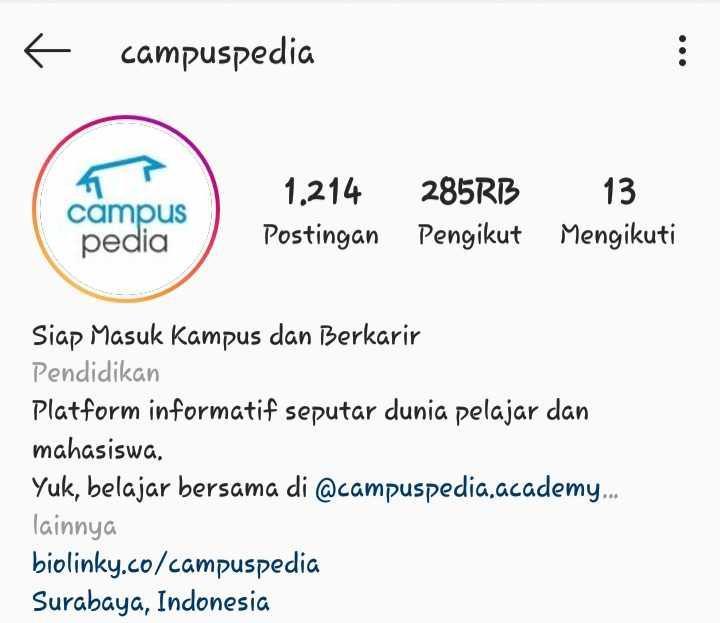Open the 13 Mengikuti following list
The image size is (720, 623).
[618, 211]
